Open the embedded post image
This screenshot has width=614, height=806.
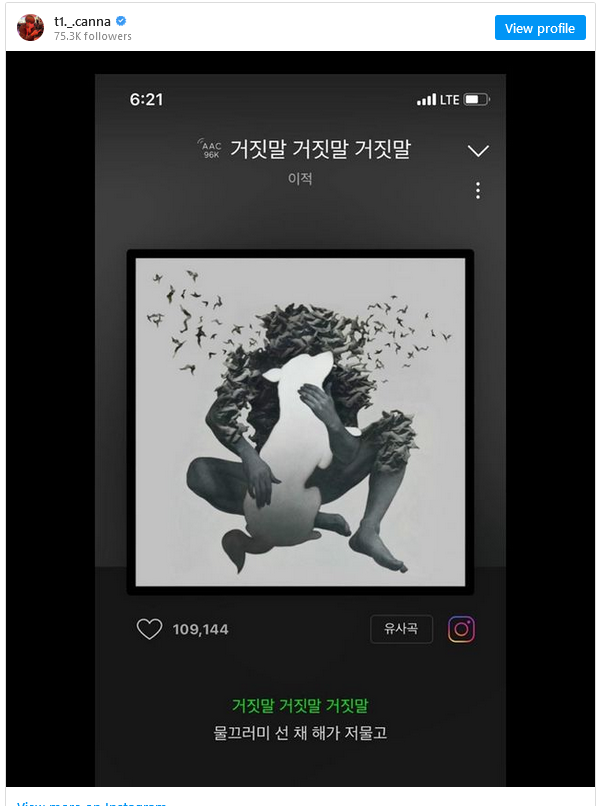tap(301, 420)
